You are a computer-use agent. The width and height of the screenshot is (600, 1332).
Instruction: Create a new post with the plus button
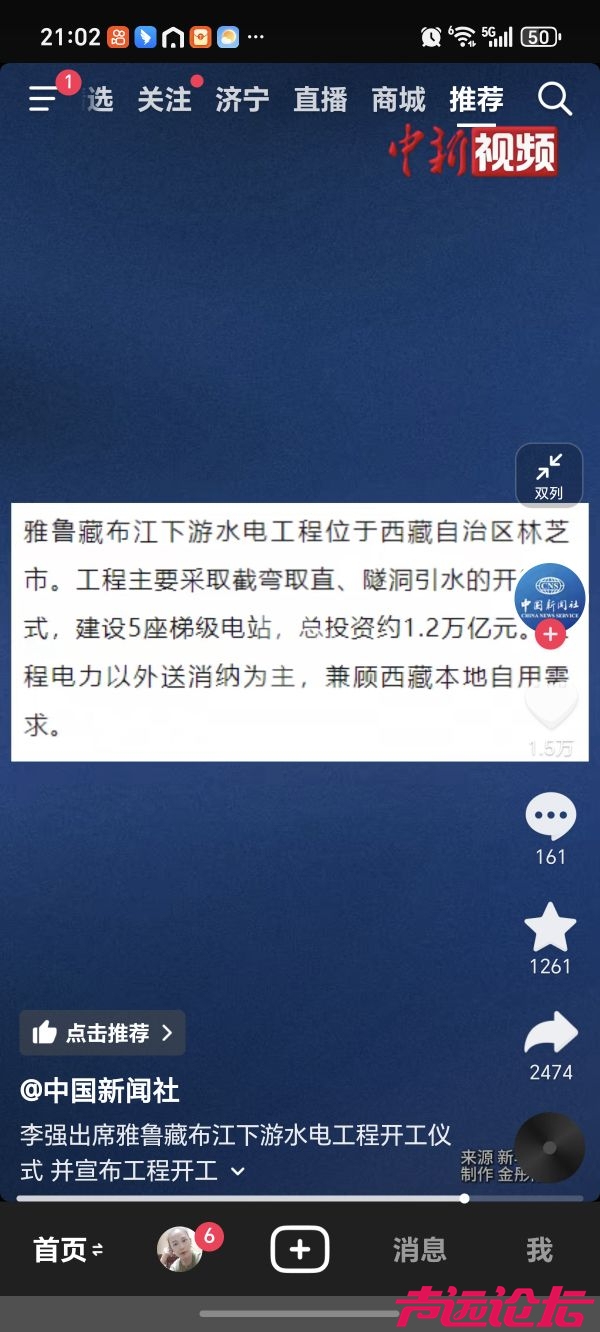coord(299,1249)
